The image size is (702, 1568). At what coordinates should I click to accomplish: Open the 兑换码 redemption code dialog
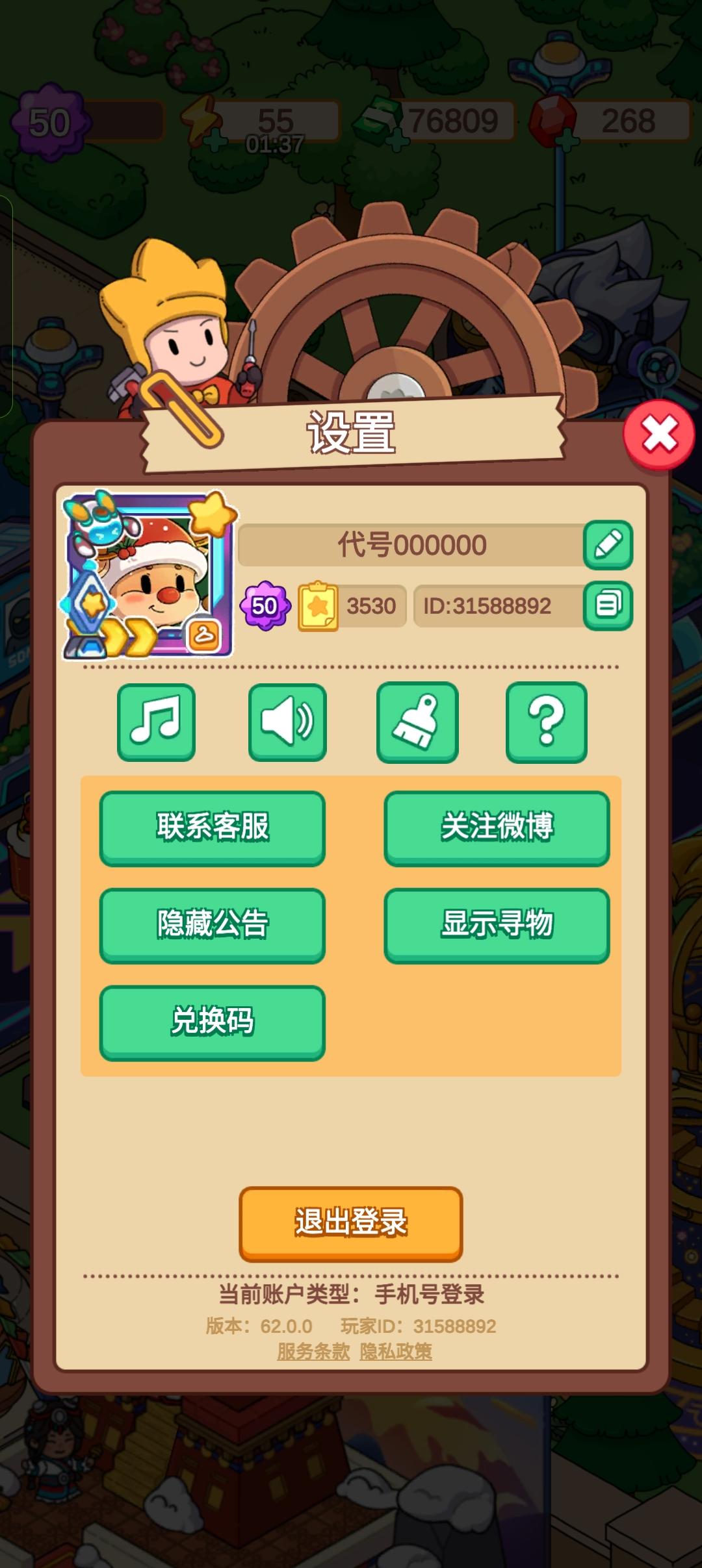pyautogui.click(x=212, y=1022)
